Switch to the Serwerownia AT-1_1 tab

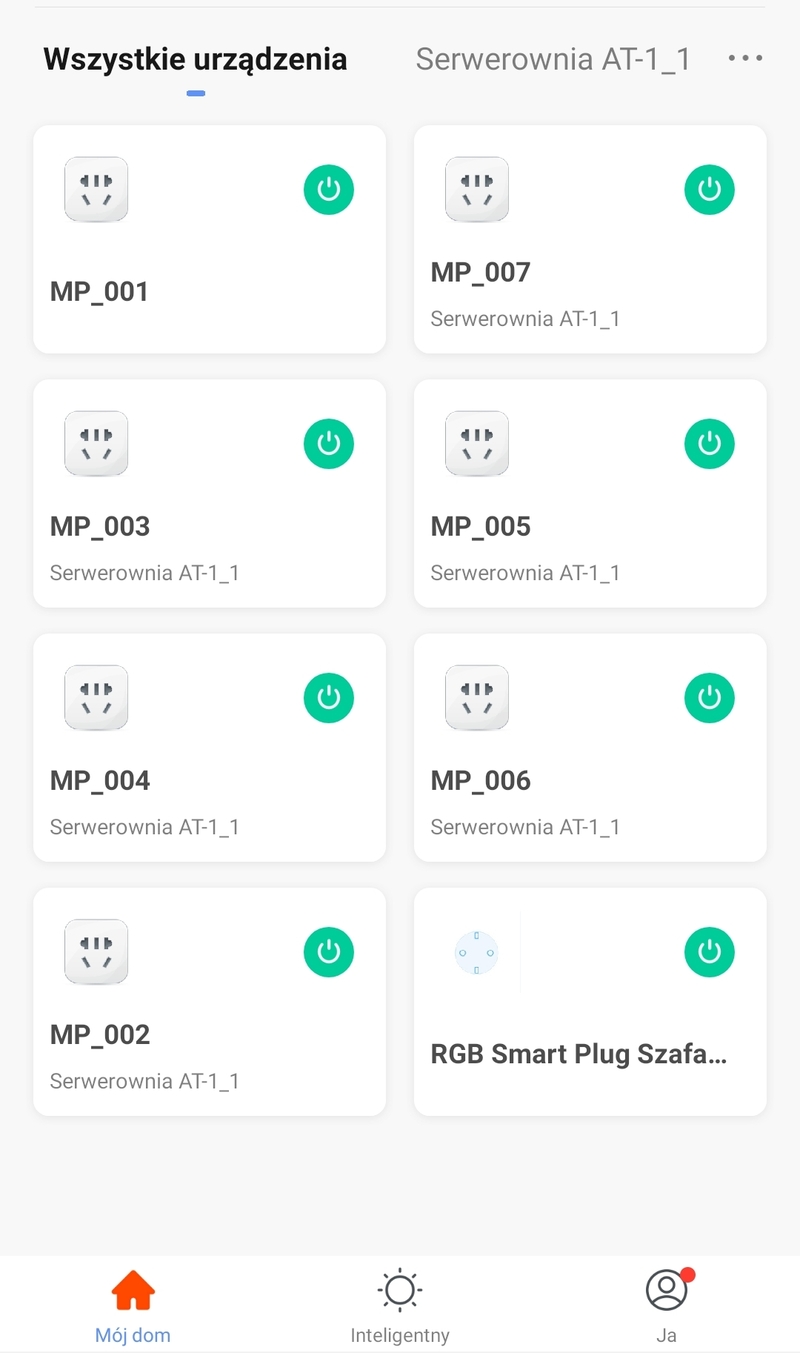(553, 59)
